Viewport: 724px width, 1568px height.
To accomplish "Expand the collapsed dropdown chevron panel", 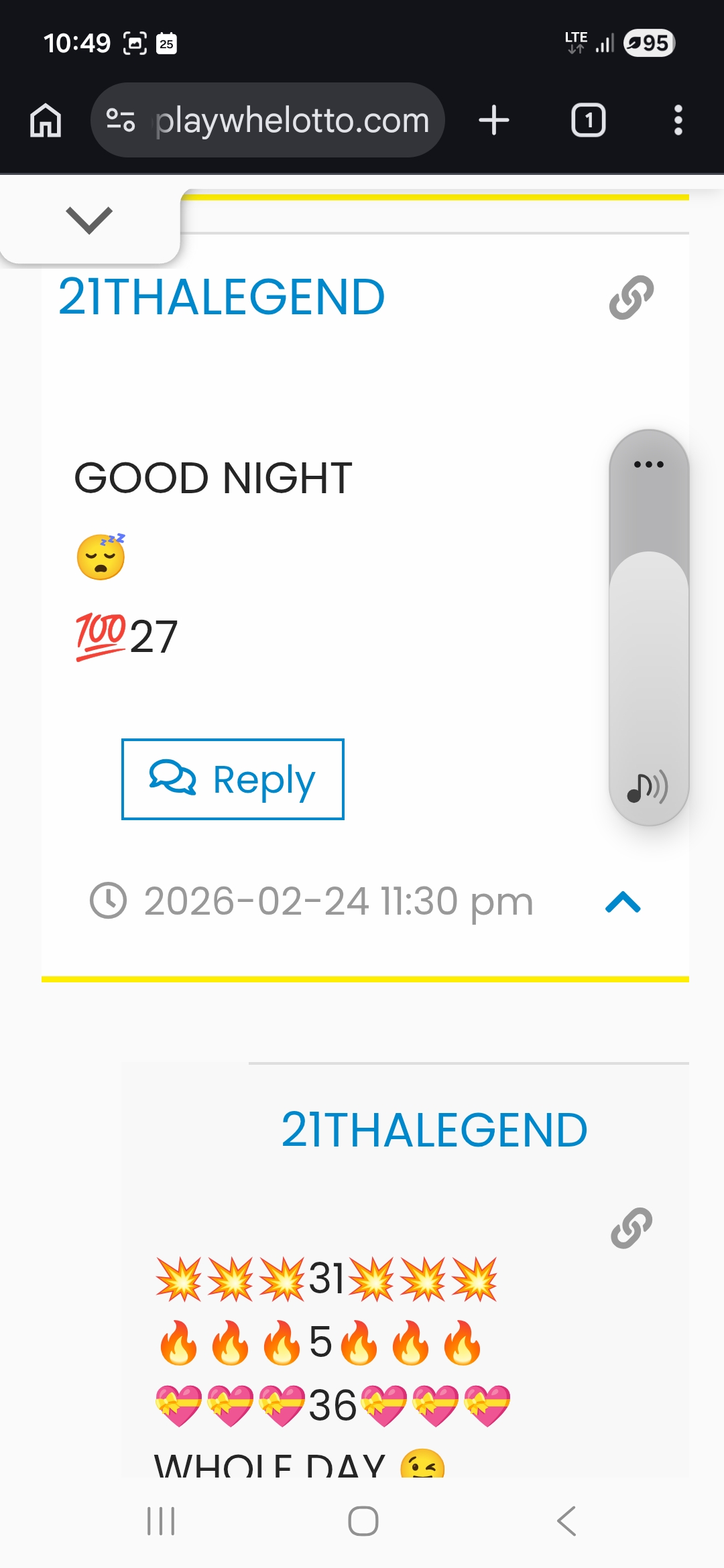I will pos(89,220).
